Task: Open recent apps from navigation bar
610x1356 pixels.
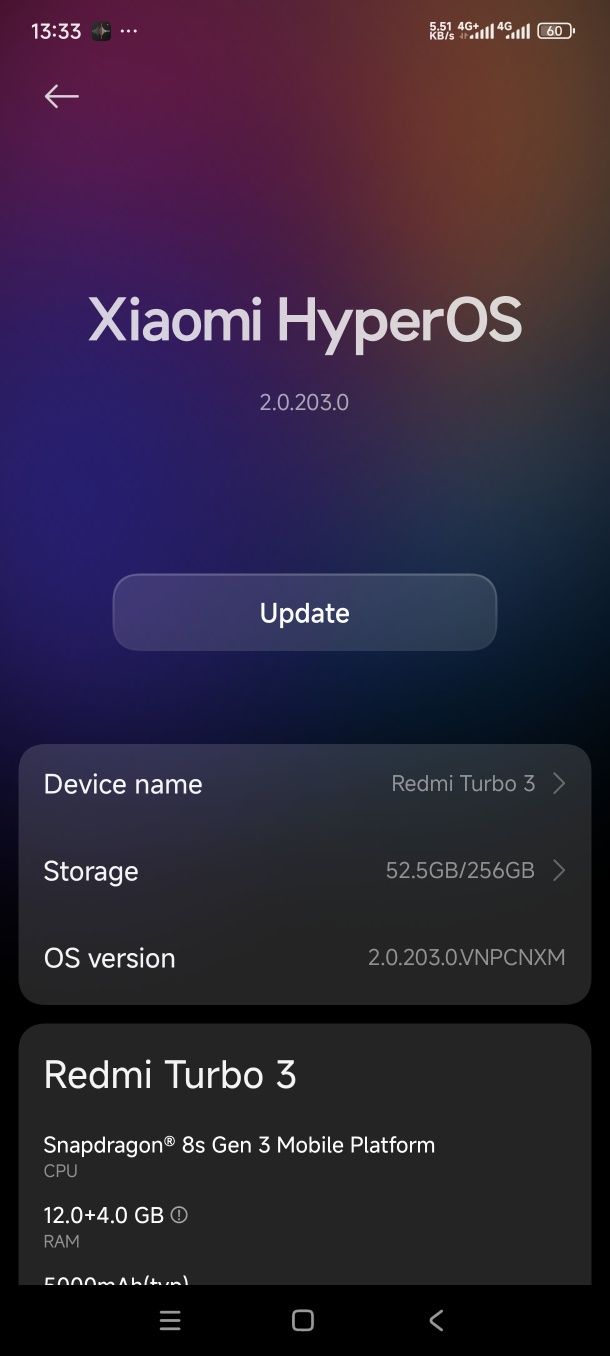Action: point(170,1321)
